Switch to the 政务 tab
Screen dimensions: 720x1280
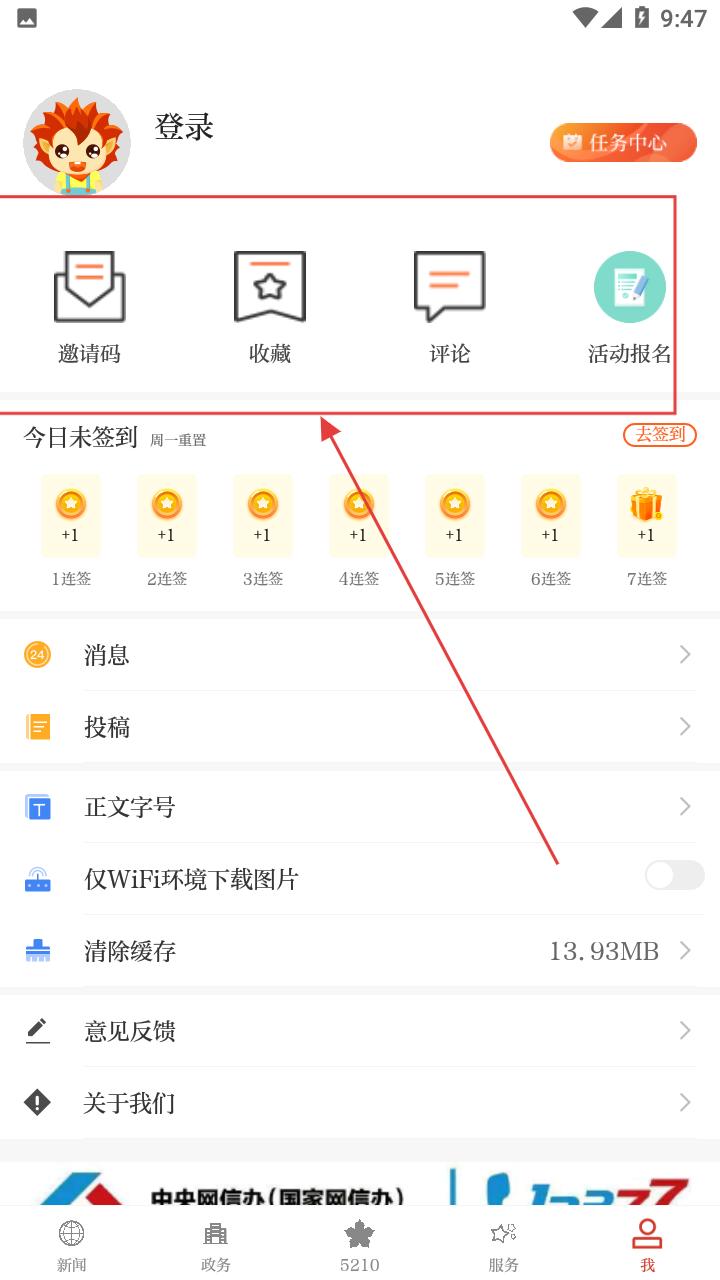(x=216, y=1244)
